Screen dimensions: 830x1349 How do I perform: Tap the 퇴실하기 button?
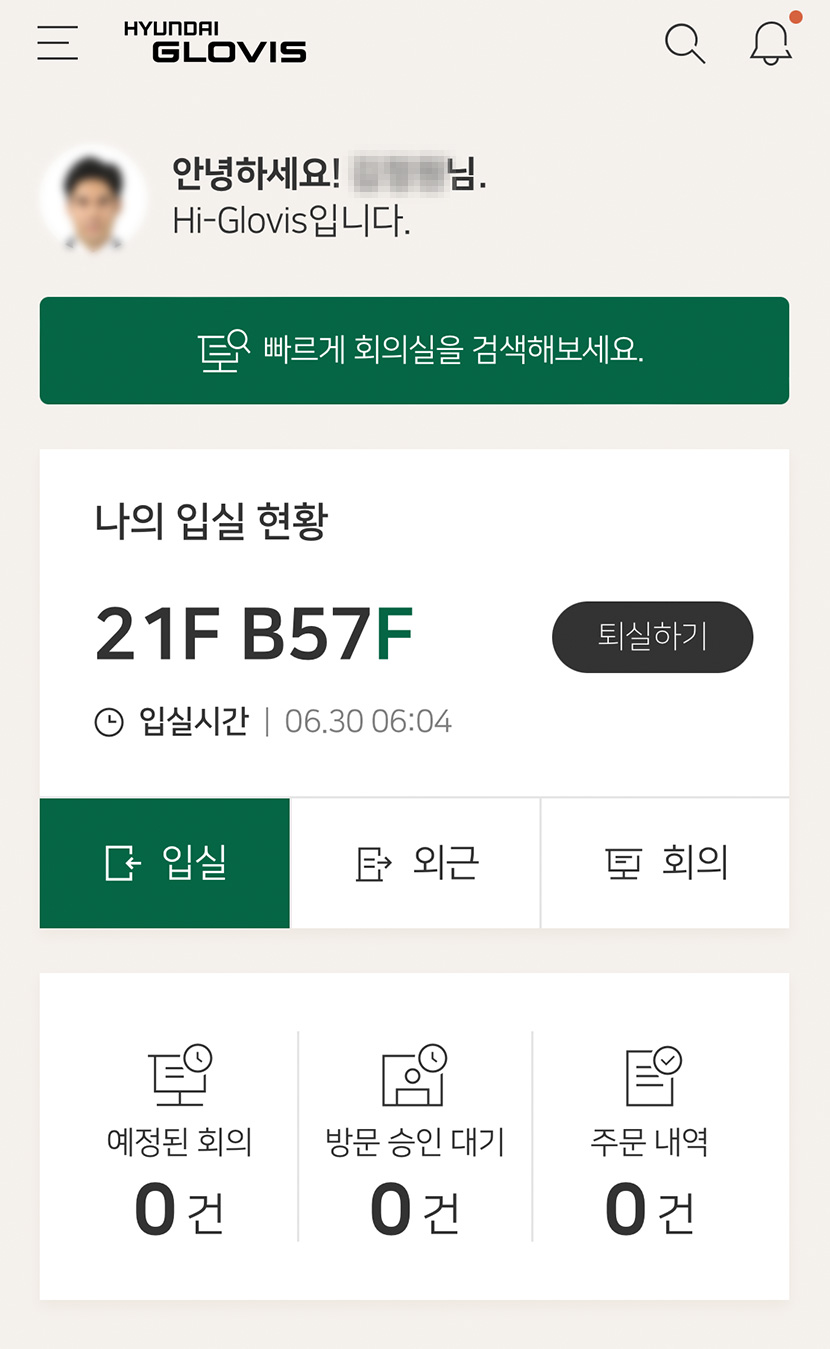point(652,637)
